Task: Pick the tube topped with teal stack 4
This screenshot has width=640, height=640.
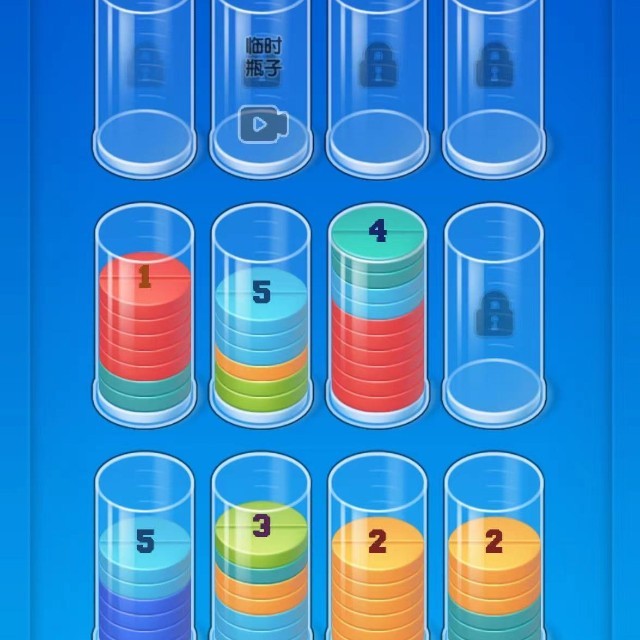Action: coord(377,310)
